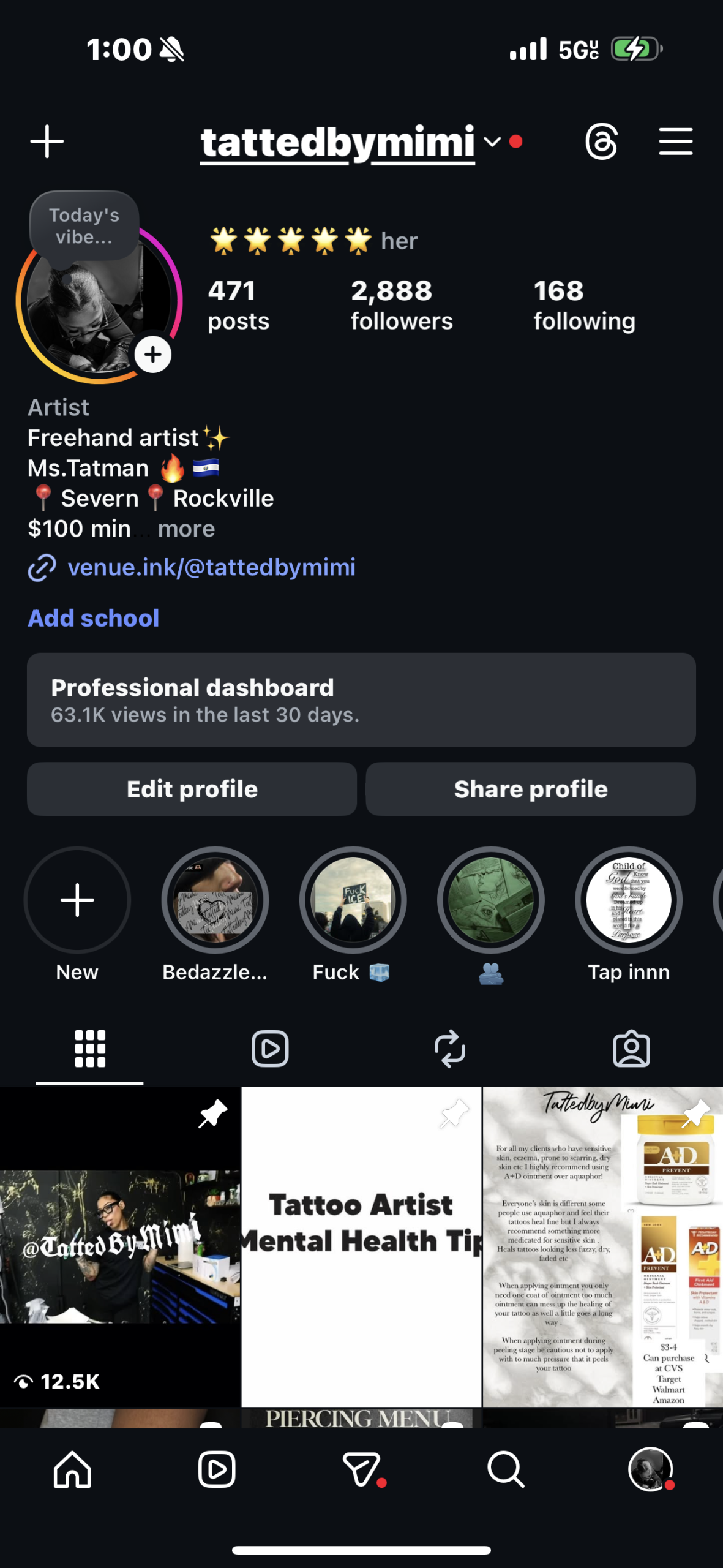Expand the bio with more
Viewport: 723px width, 1568px height.
[186, 529]
